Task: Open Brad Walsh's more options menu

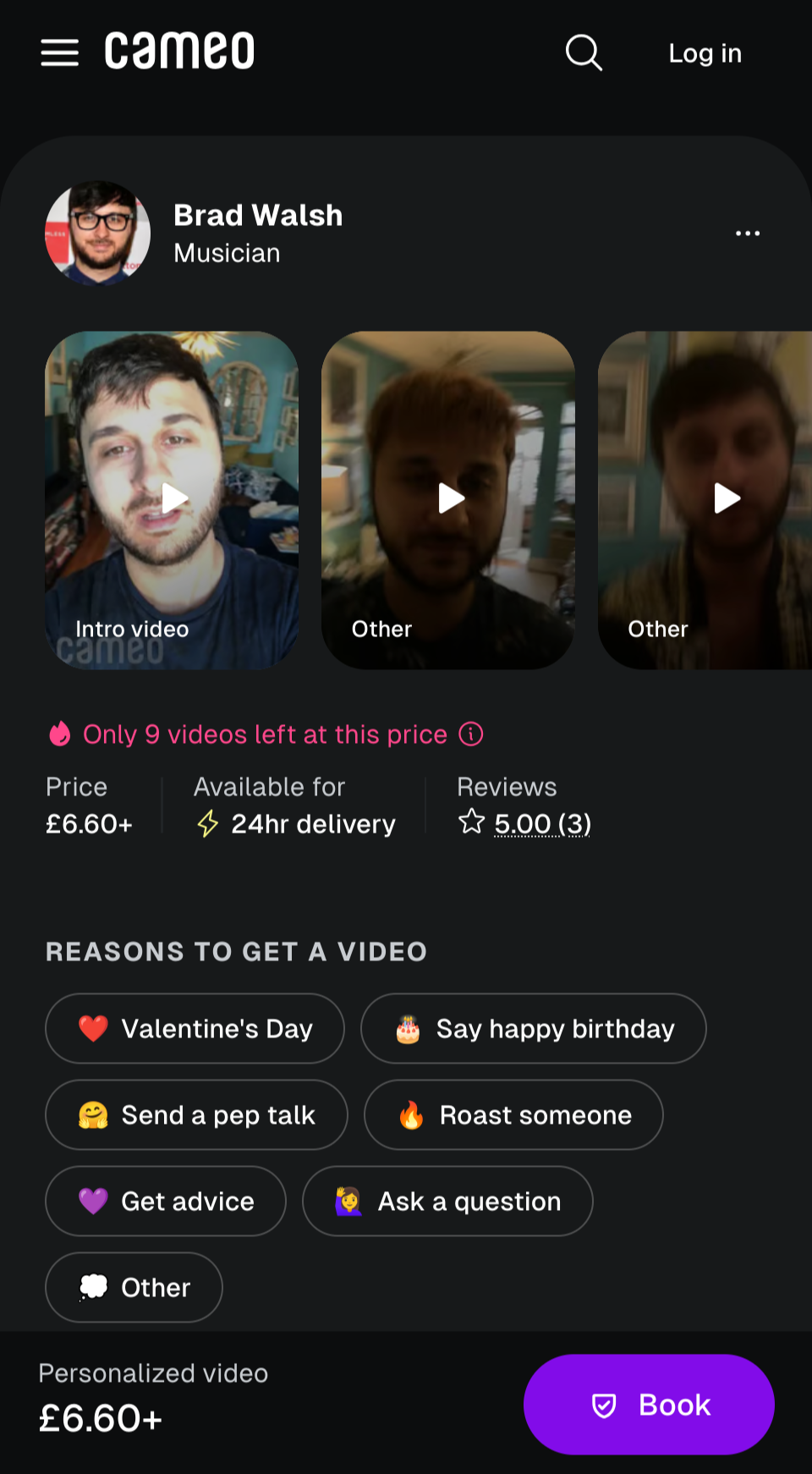Action: tap(748, 233)
